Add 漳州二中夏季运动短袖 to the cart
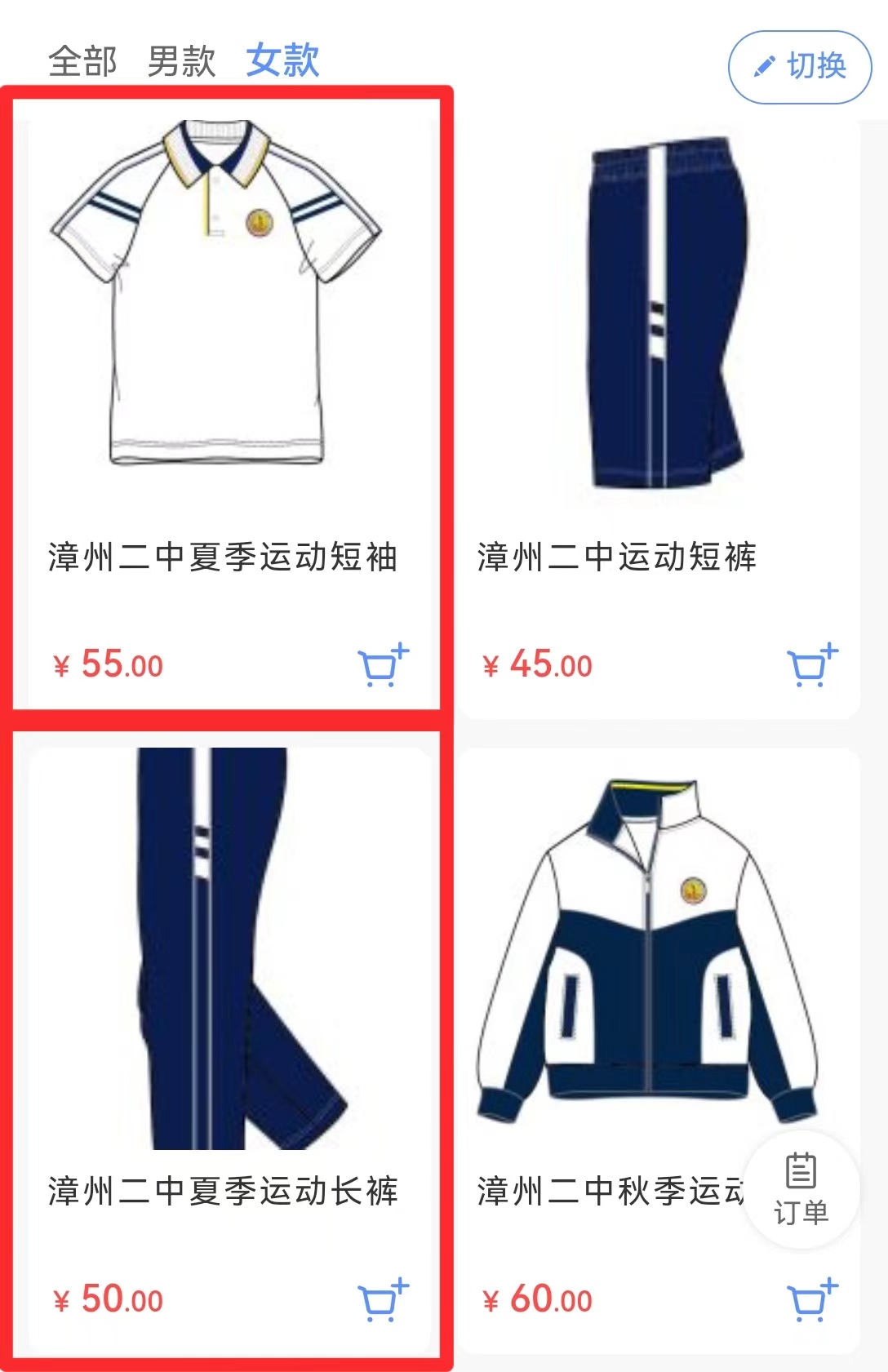The image size is (888, 1372). 382,667
